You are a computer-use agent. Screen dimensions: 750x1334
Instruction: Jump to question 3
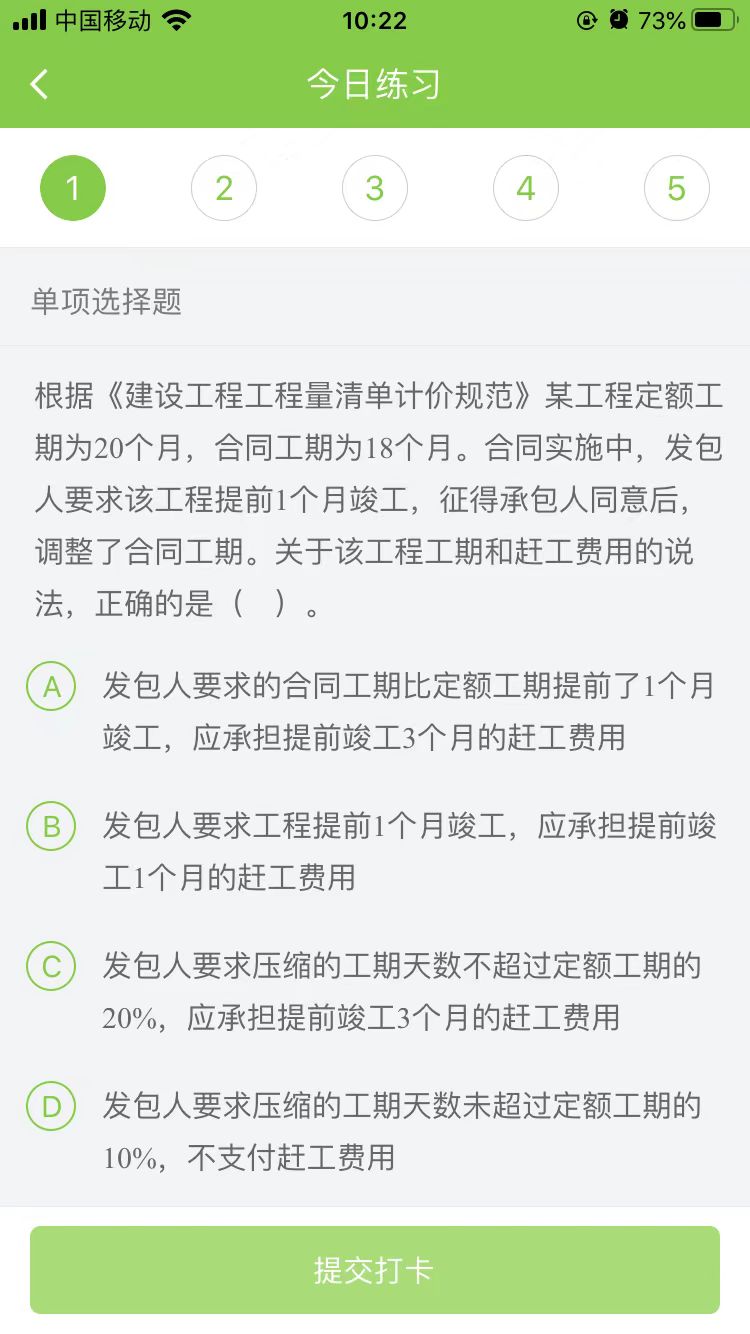pyautogui.click(x=375, y=188)
